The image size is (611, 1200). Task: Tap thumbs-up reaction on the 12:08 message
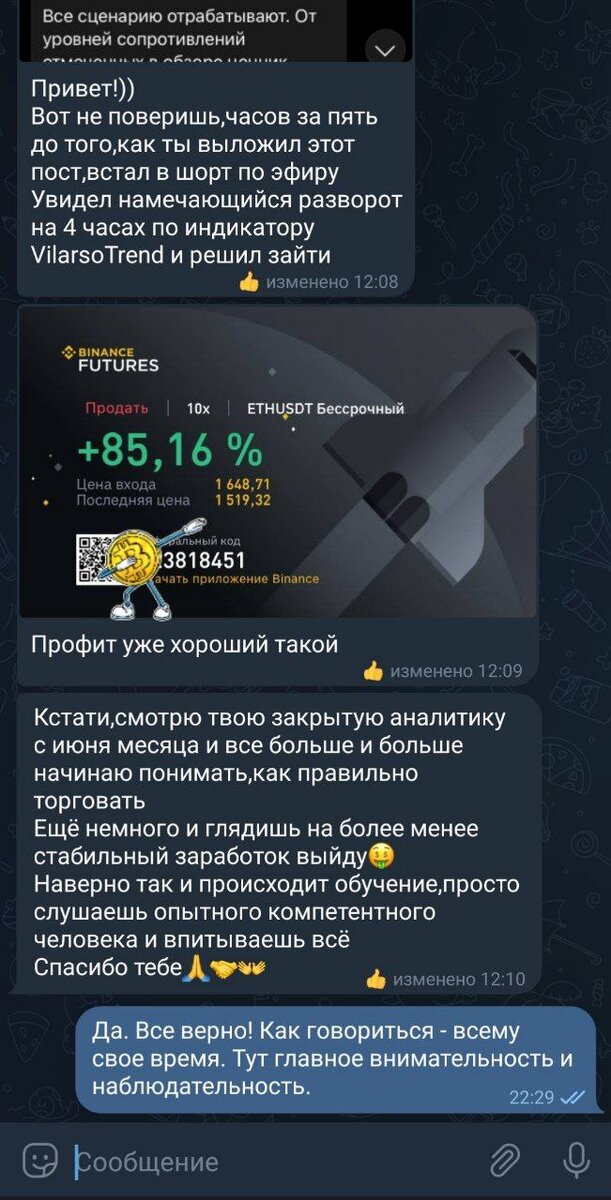249,282
